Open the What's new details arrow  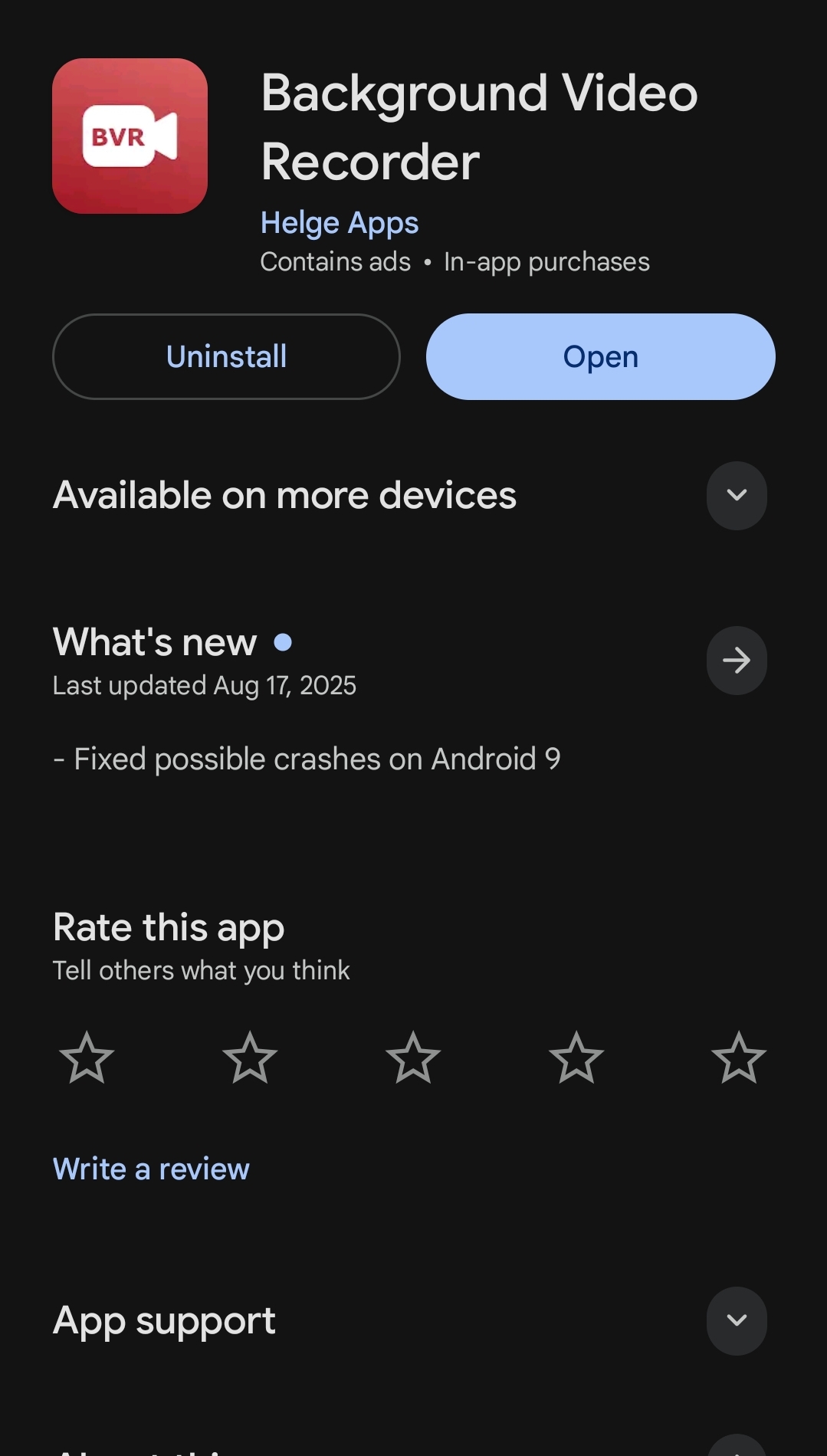pyautogui.click(x=736, y=661)
